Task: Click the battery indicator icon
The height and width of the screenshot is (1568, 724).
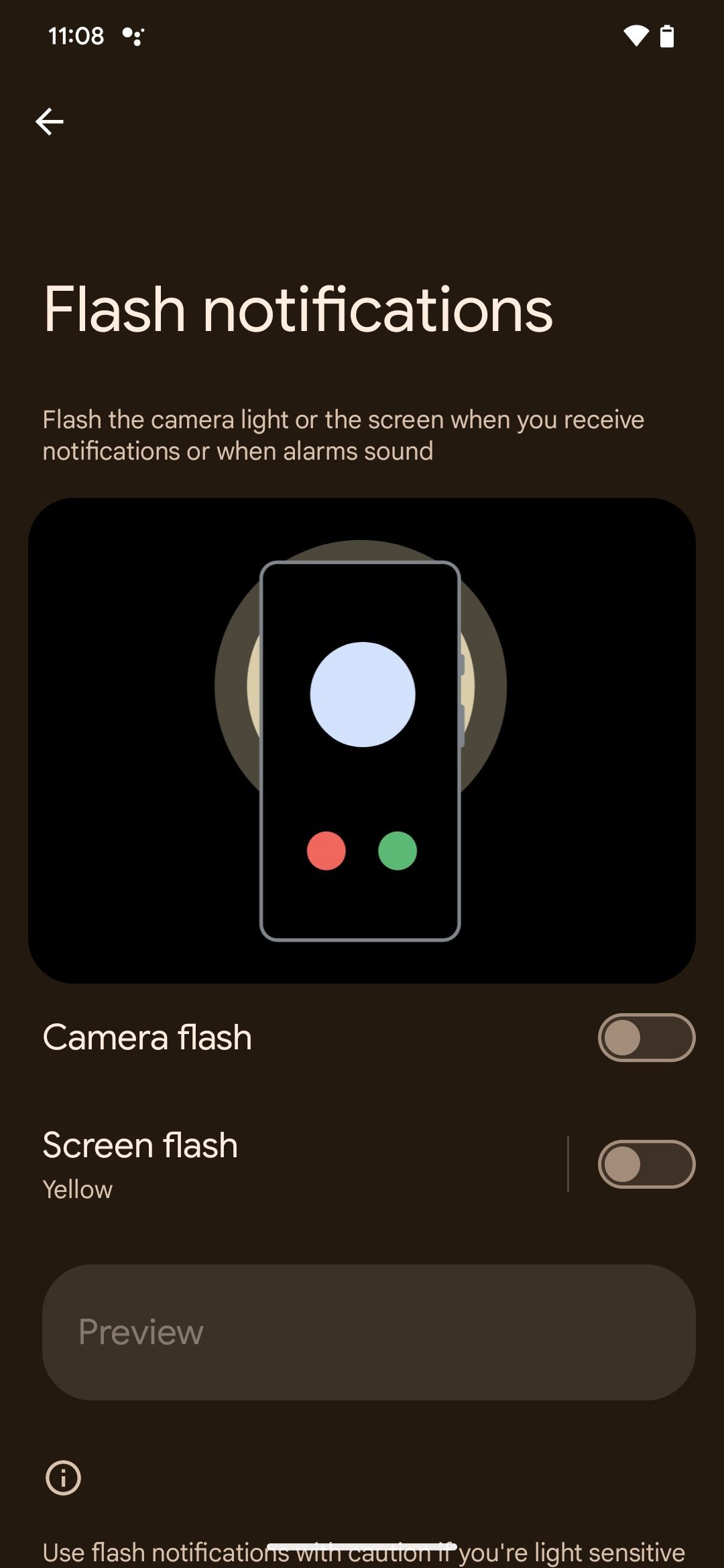Action: coord(666,37)
